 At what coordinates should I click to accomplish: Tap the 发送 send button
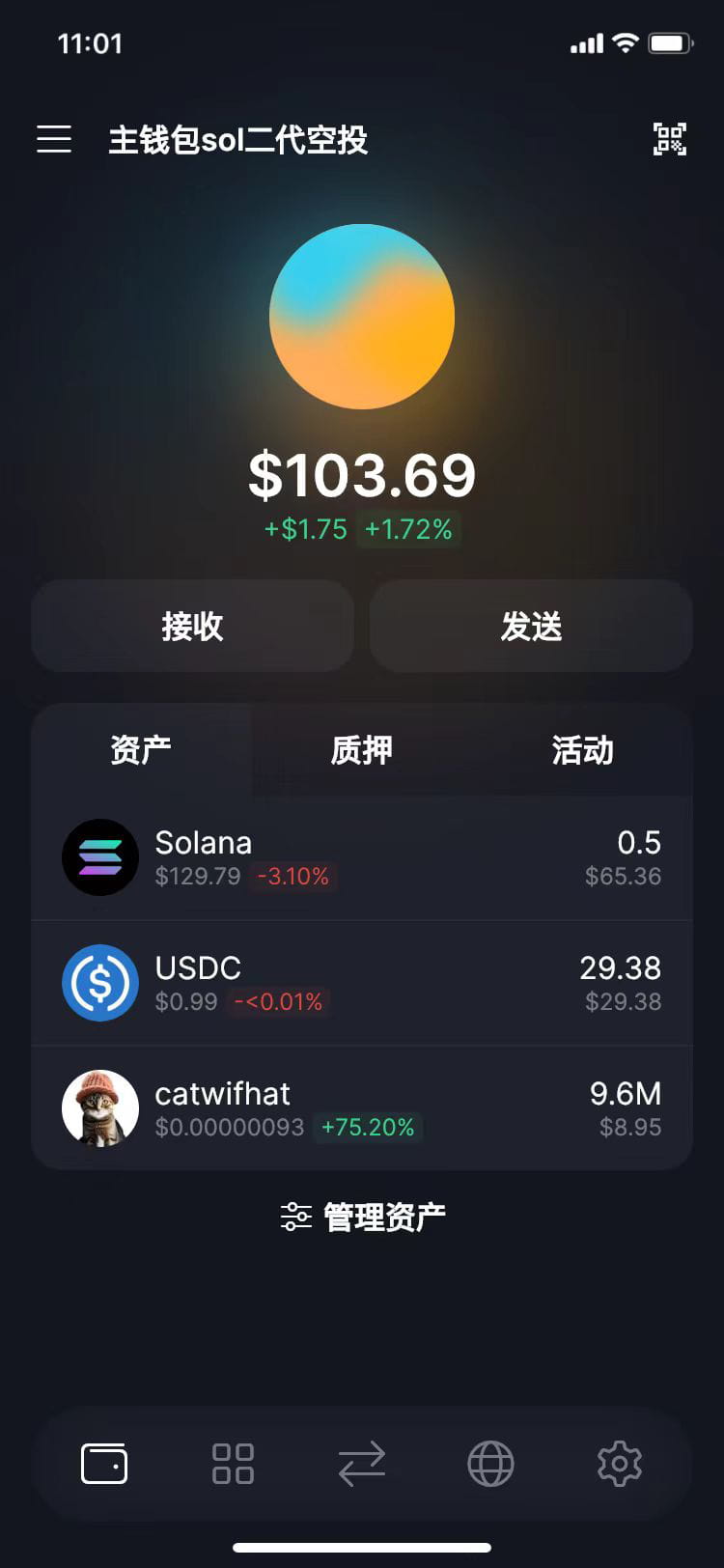click(531, 626)
